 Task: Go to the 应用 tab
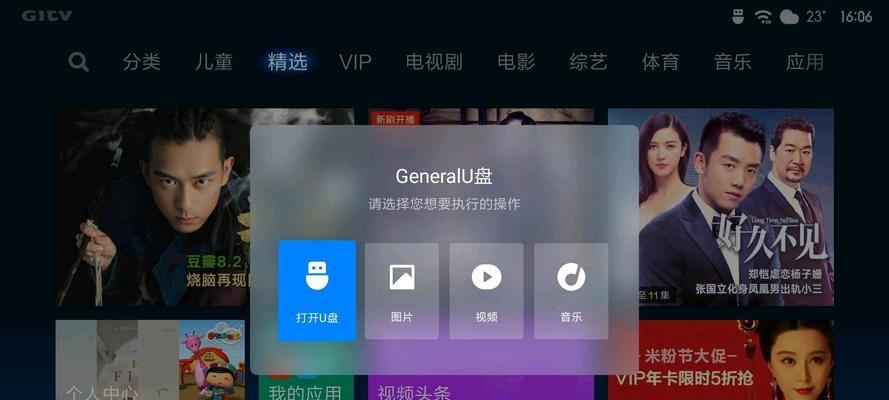(x=805, y=62)
